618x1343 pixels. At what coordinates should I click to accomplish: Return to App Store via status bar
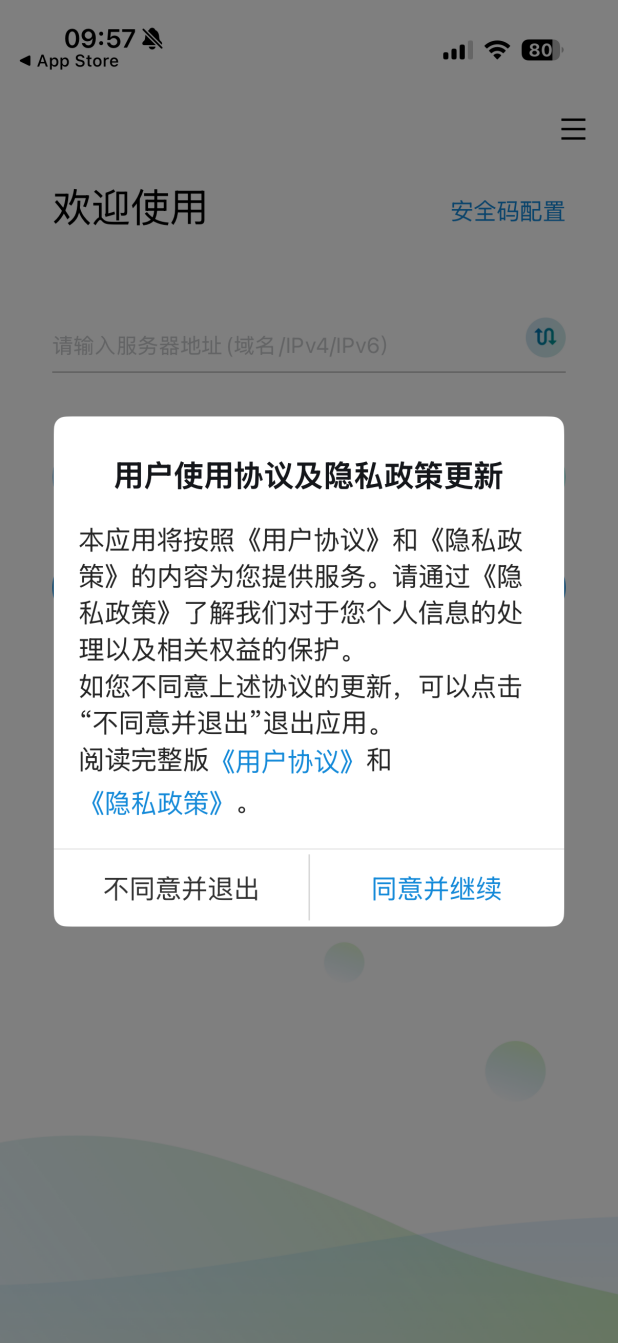point(68,61)
